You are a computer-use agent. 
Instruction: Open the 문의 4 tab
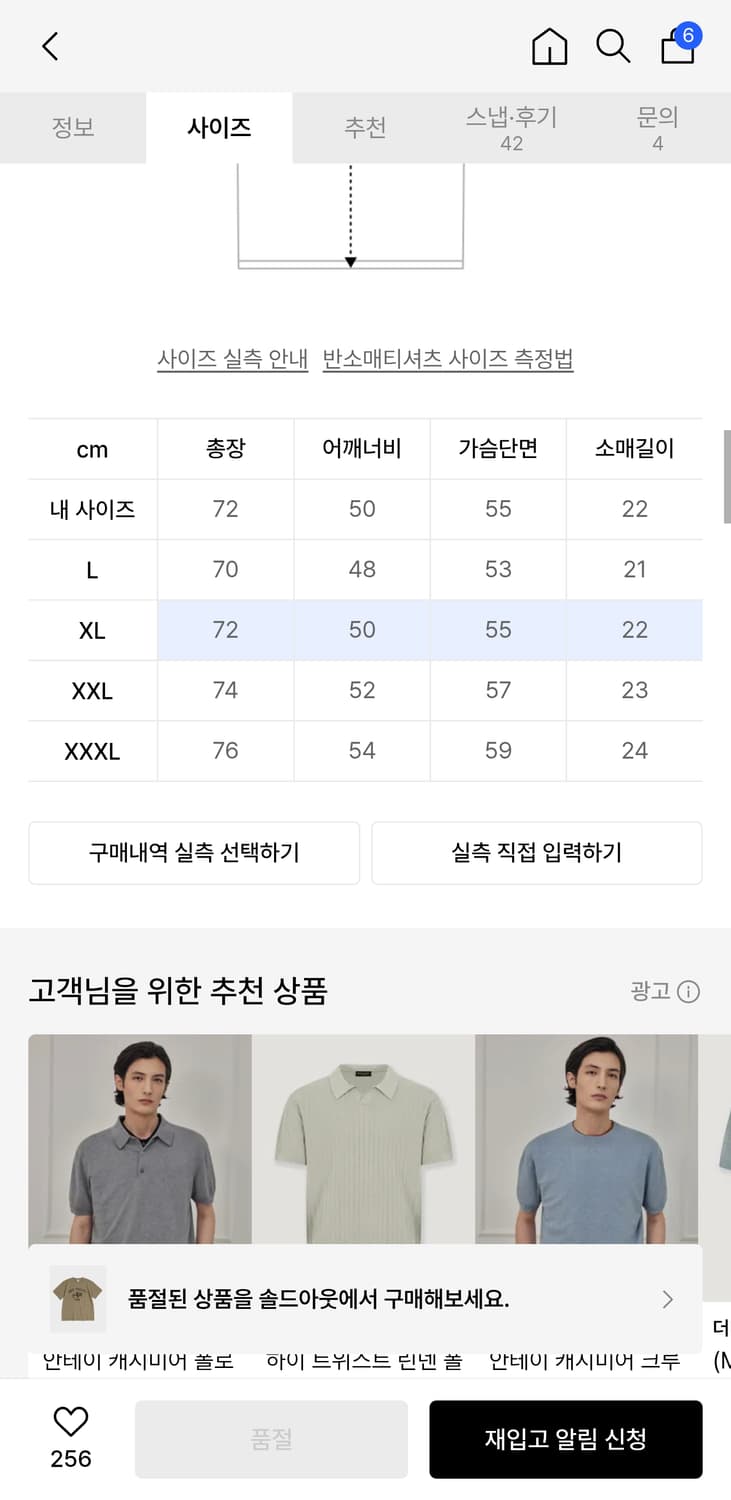click(656, 128)
